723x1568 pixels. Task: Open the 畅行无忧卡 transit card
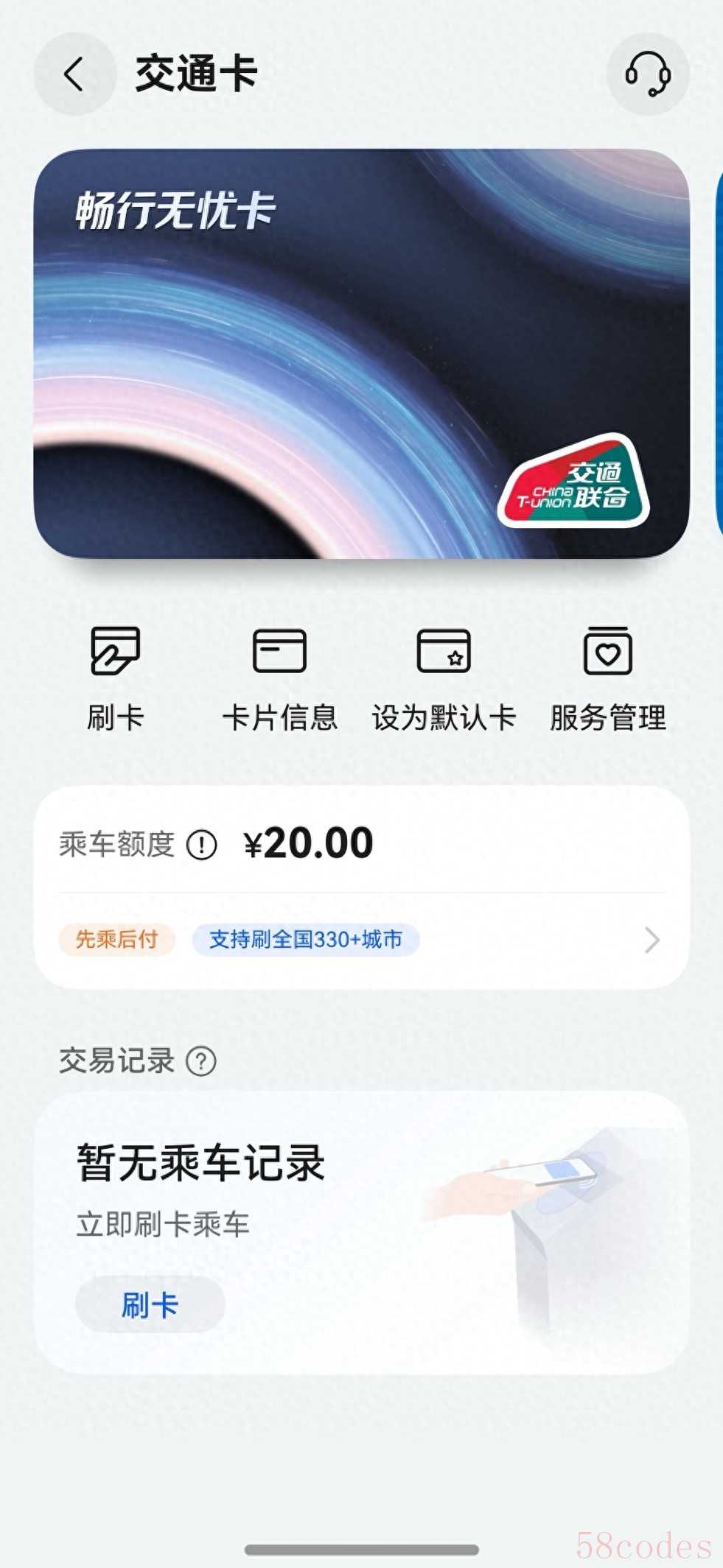tap(361, 354)
